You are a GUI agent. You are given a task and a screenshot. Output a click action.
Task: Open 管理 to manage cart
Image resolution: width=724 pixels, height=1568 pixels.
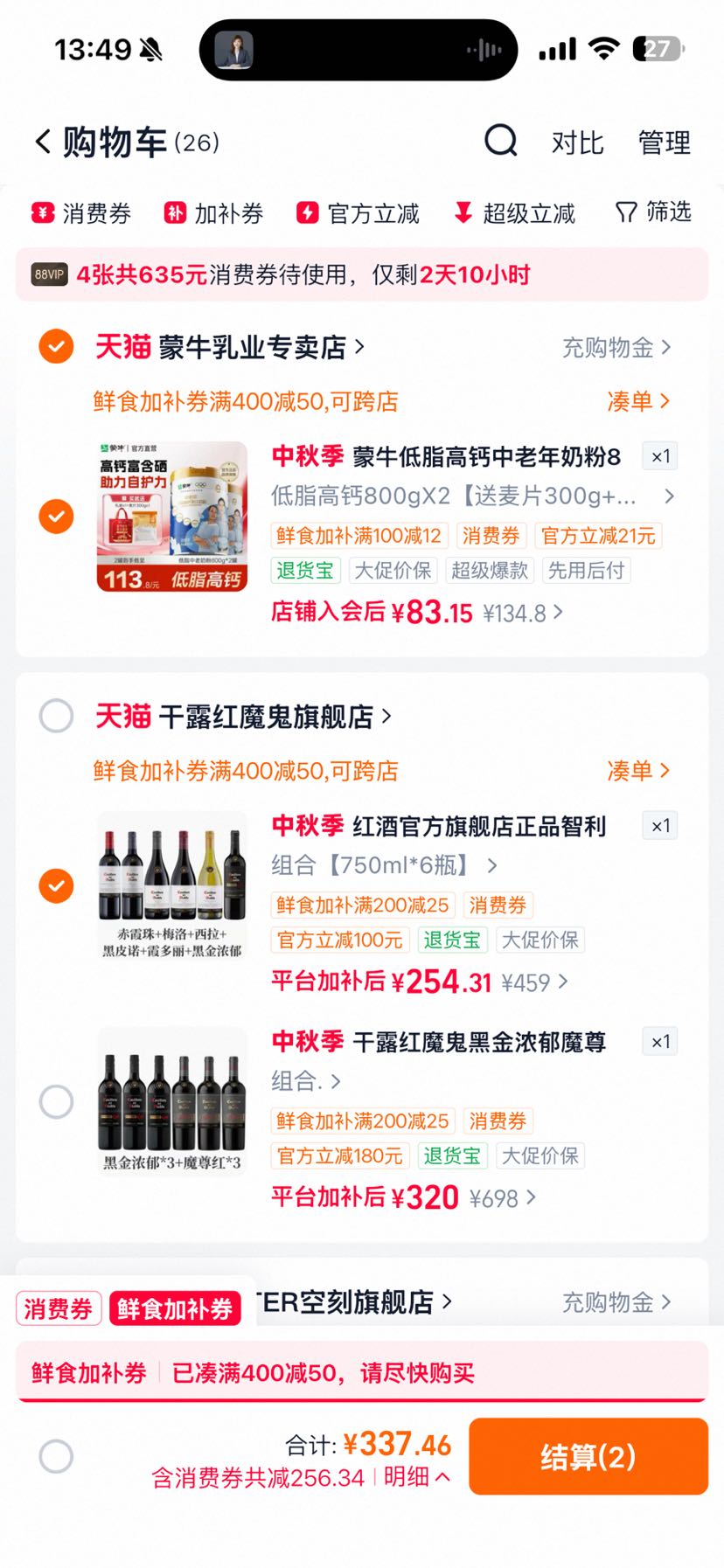click(665, 142)
